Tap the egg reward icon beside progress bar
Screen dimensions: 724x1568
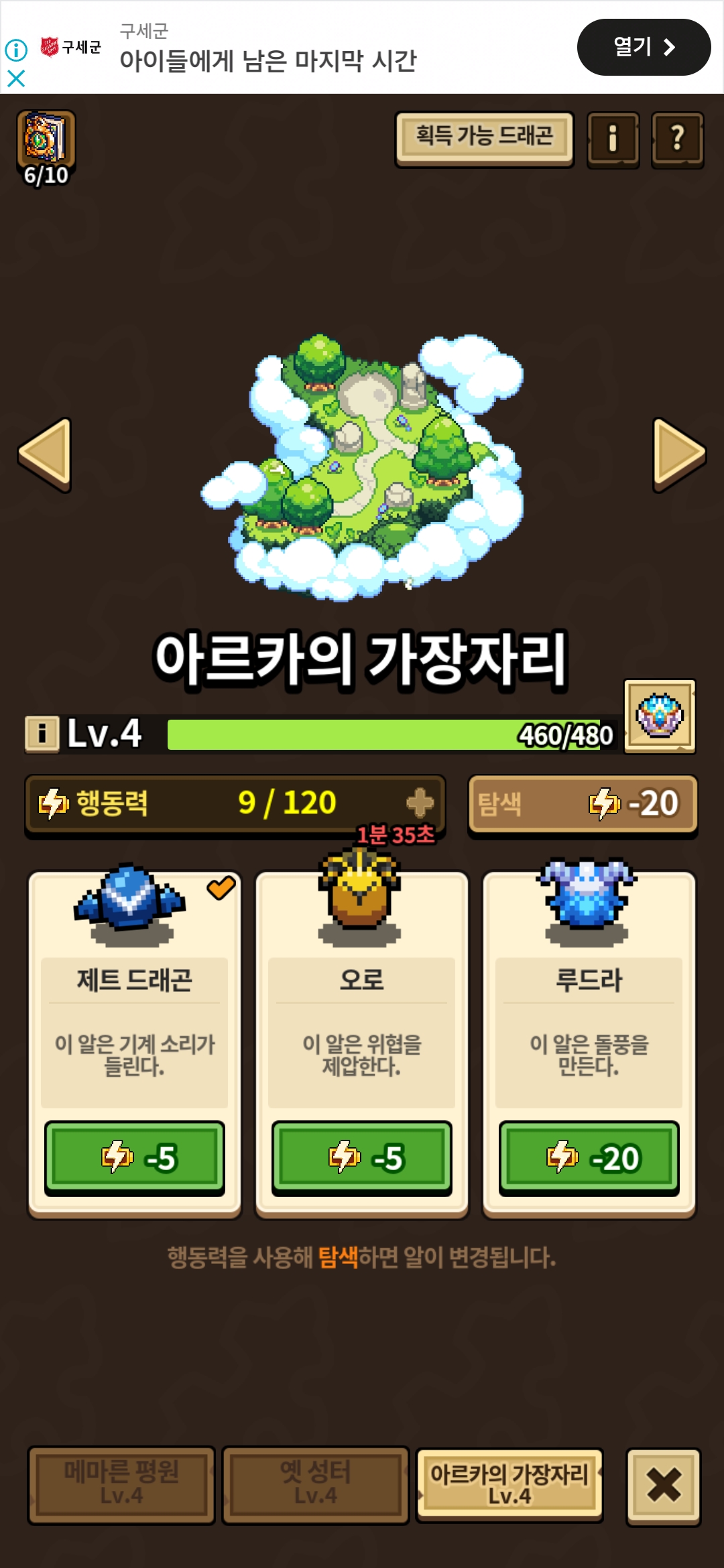[x=660, y=716]
